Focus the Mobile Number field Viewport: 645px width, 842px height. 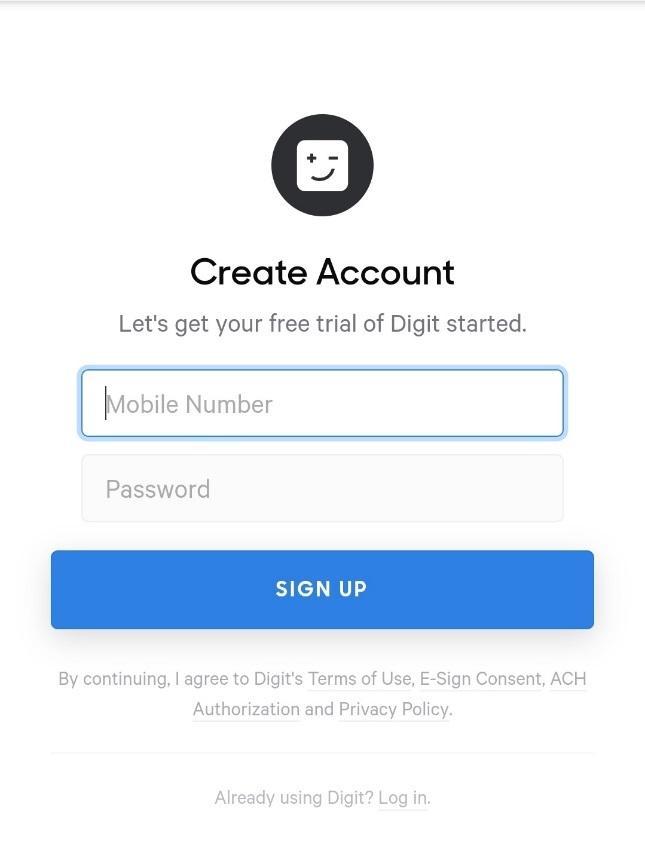322,404
